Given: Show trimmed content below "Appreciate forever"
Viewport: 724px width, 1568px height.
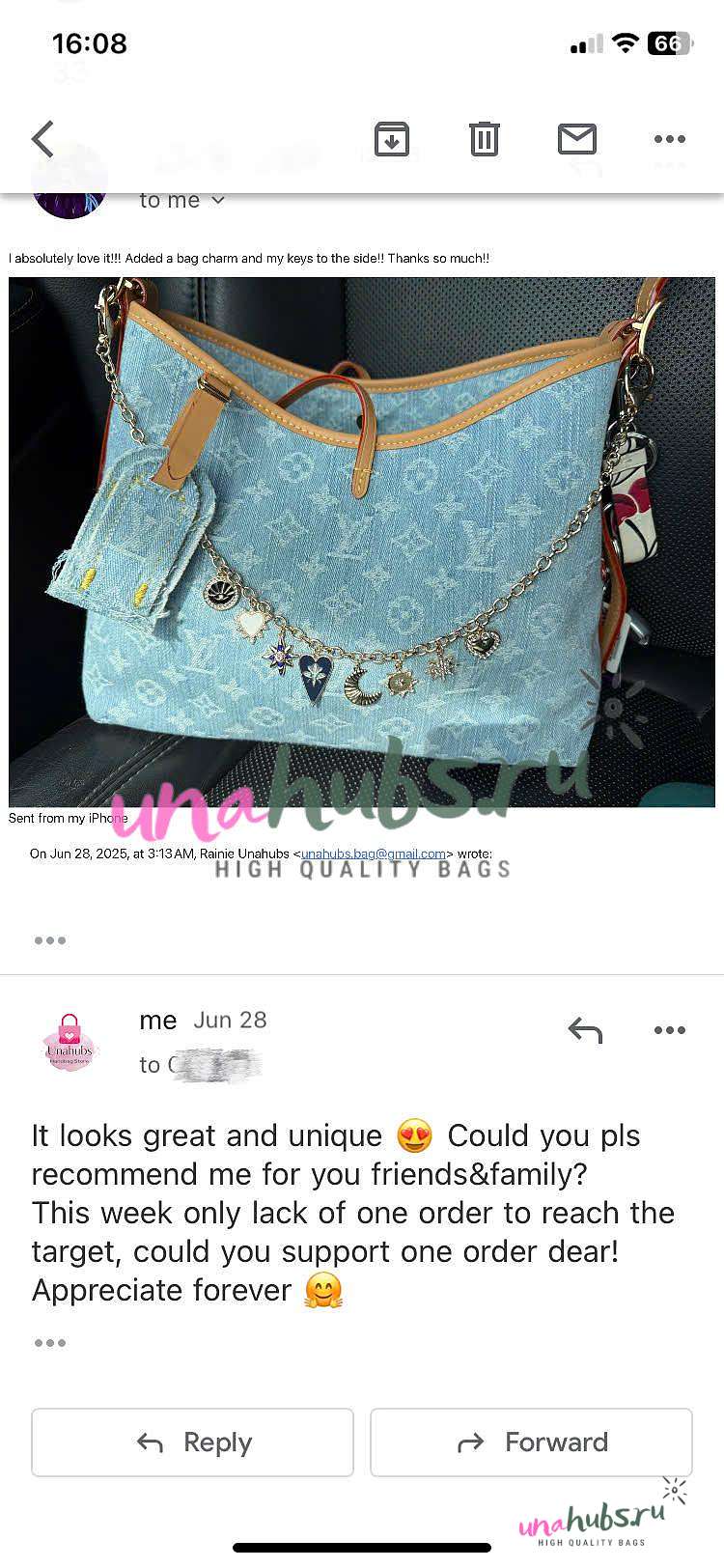Looking at the screenshot, I should (x=50, y=1343).
